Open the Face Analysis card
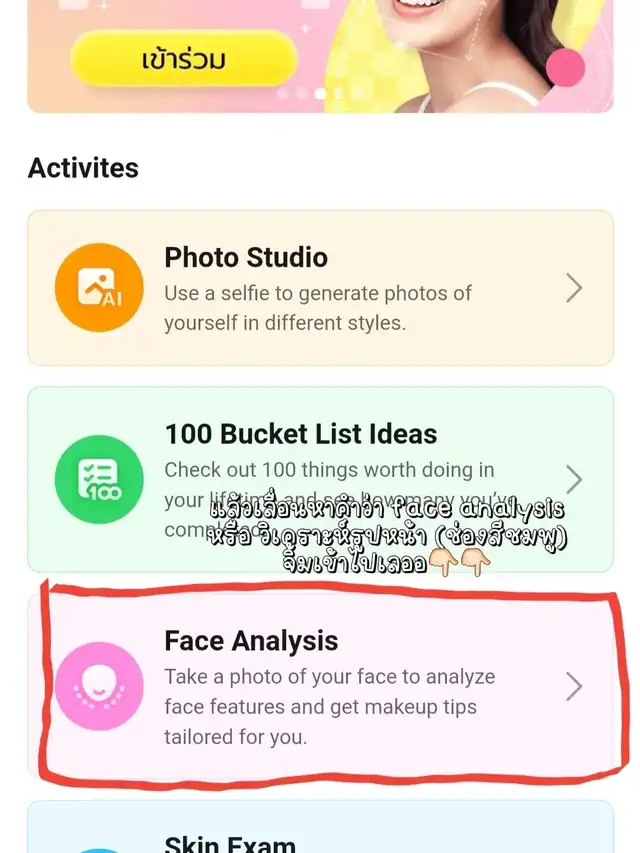Image resolution: width=640 pixels, height=853 pixels. pyautogui.click(x=321, y=687)
